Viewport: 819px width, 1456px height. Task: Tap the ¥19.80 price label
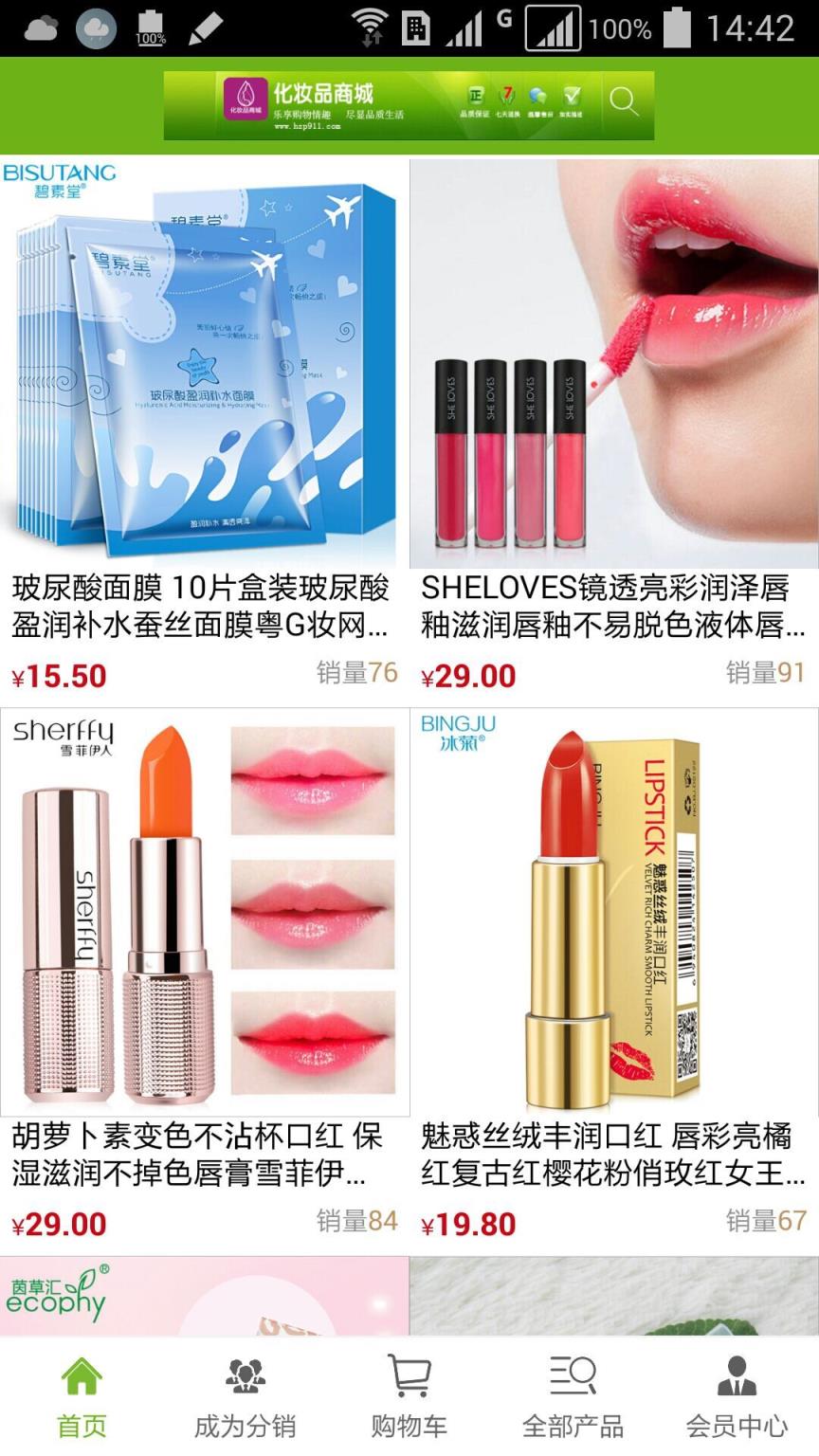[x=469, y=1224]
